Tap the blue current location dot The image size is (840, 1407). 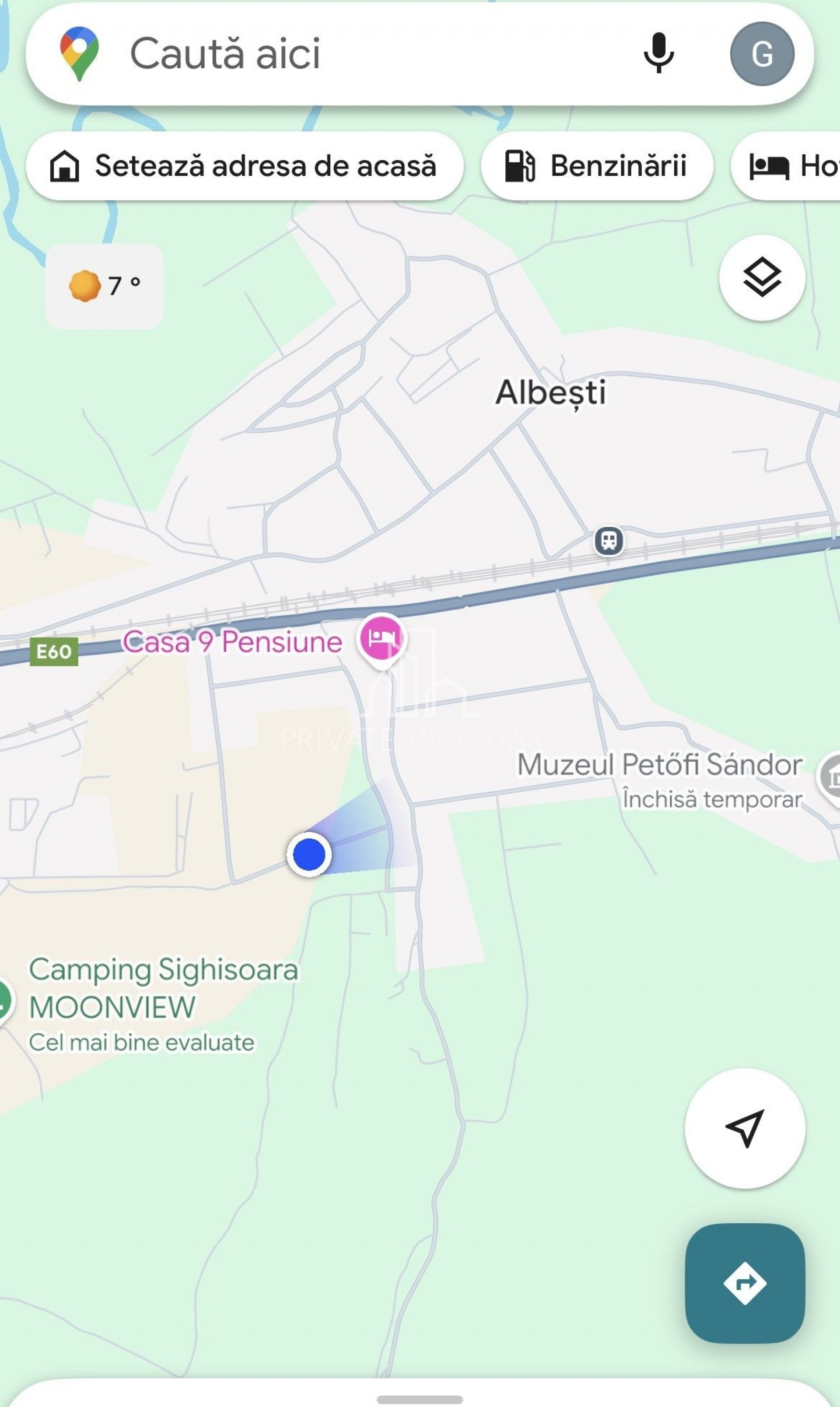(309, 854)
